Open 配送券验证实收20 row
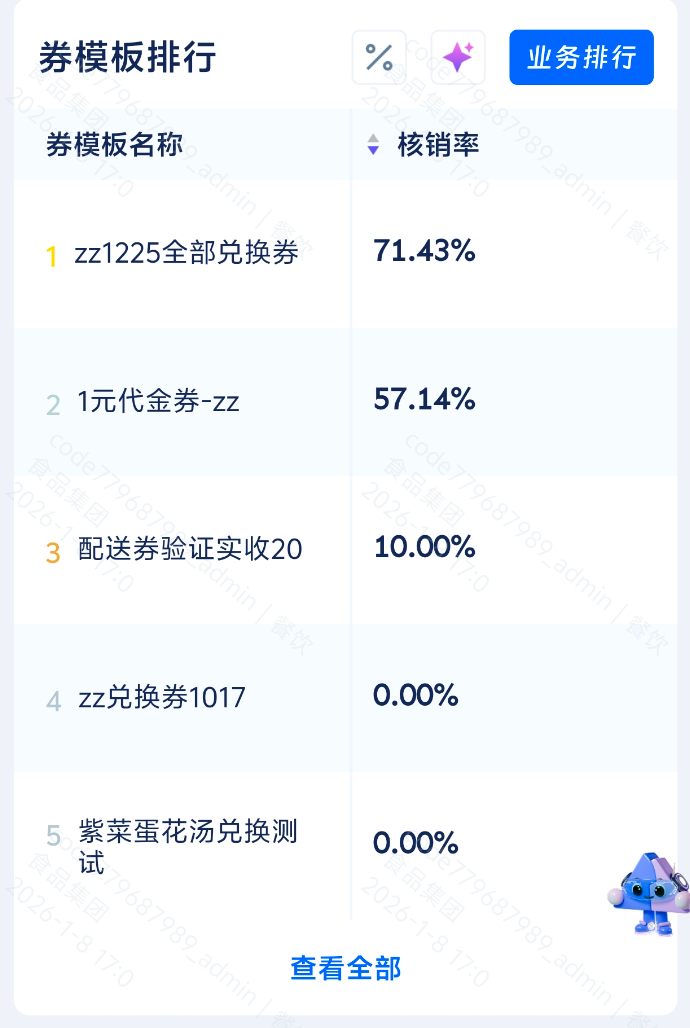690x1028 pixels. (190, 550)
